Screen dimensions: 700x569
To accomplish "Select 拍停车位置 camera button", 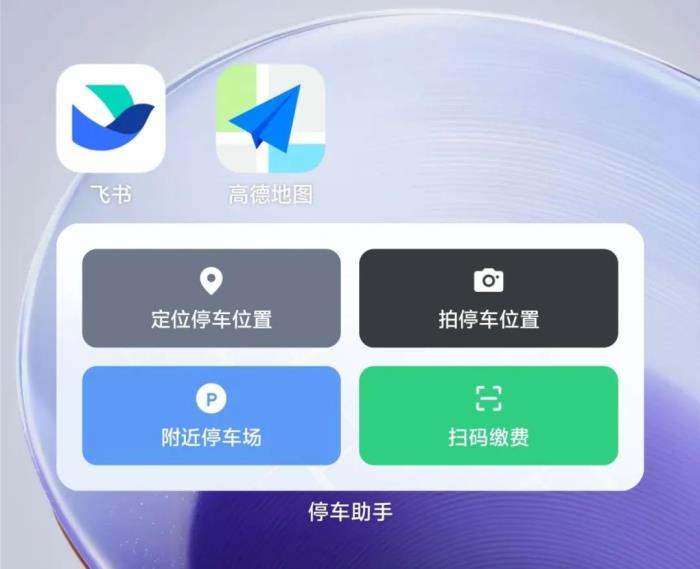I will point(488,298).
